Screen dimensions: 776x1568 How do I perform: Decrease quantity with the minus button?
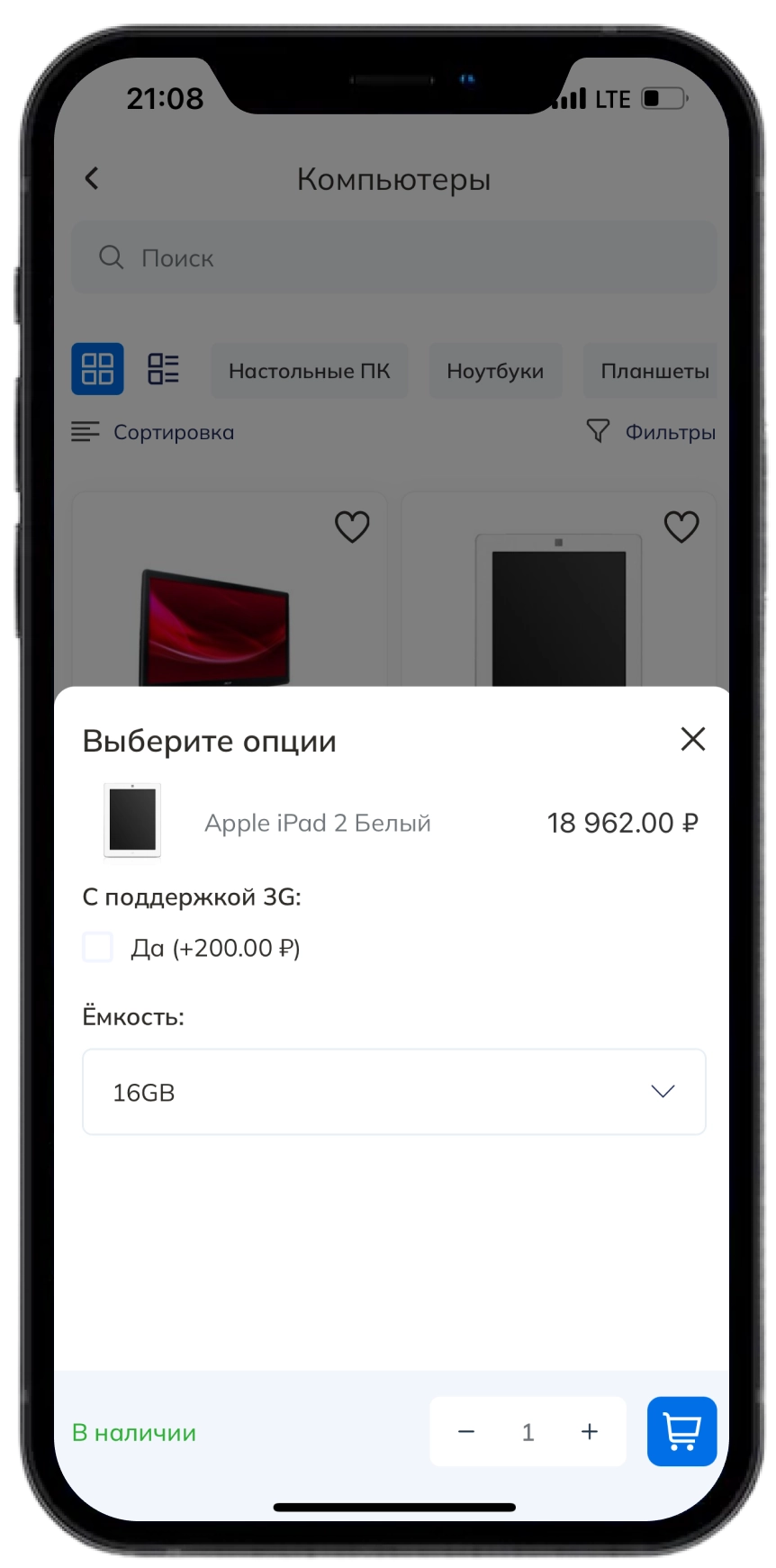[466, 1432]
